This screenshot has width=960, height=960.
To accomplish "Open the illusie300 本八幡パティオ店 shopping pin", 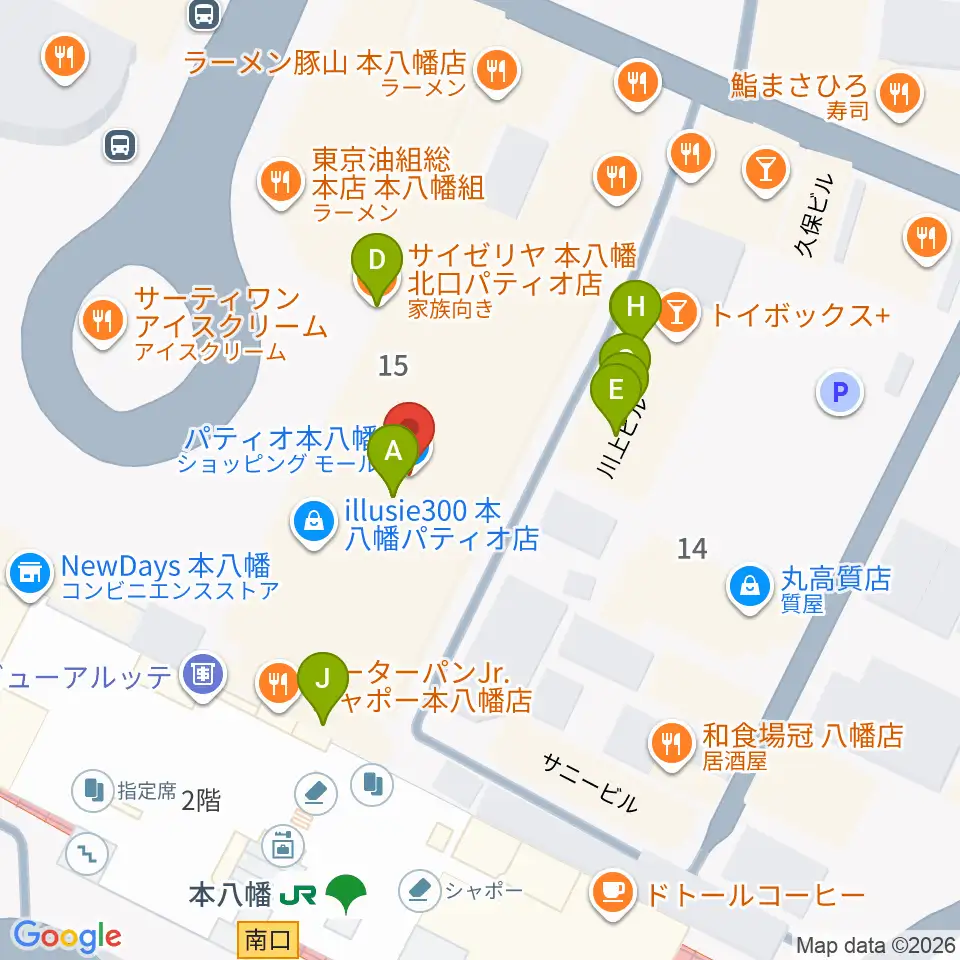I will (314, 523).
